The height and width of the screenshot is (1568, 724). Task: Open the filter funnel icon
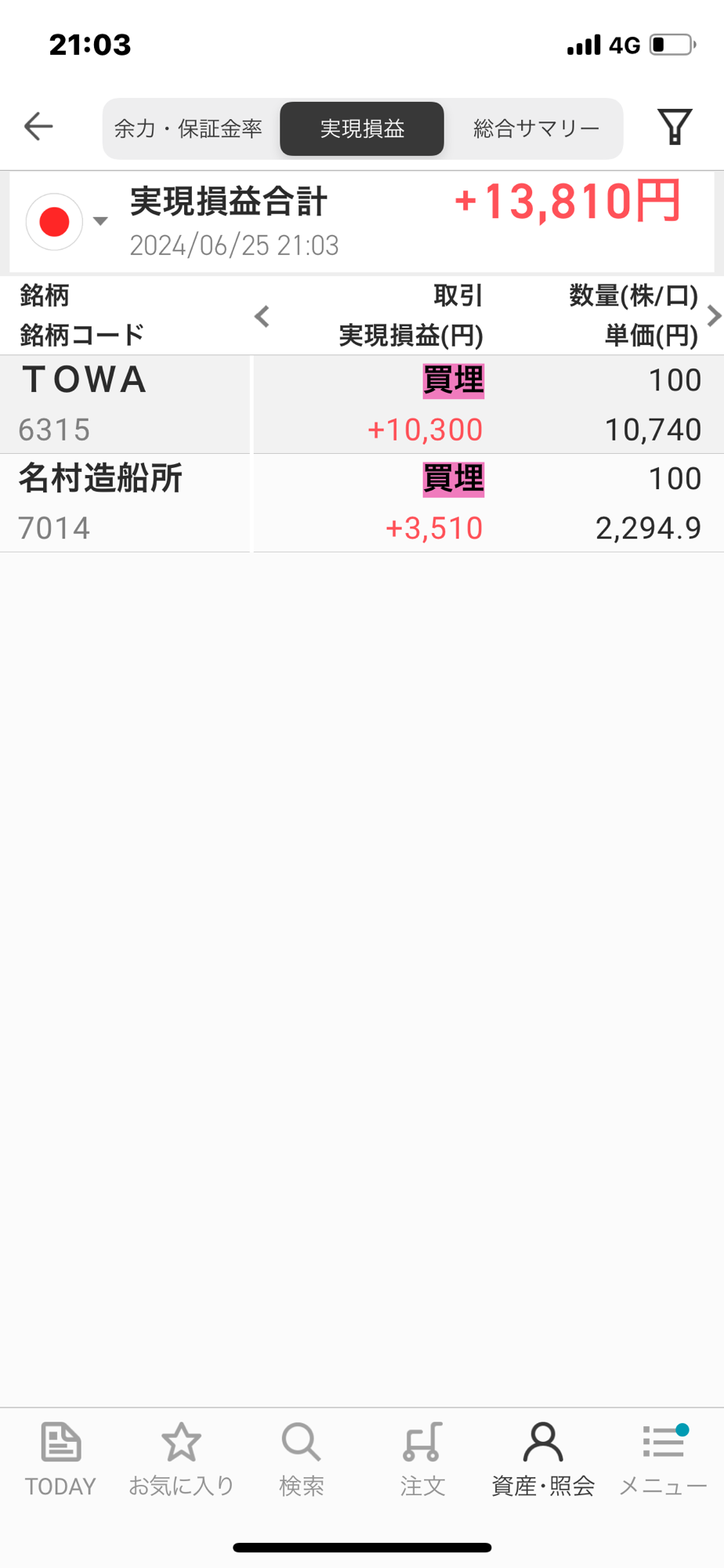675,127
